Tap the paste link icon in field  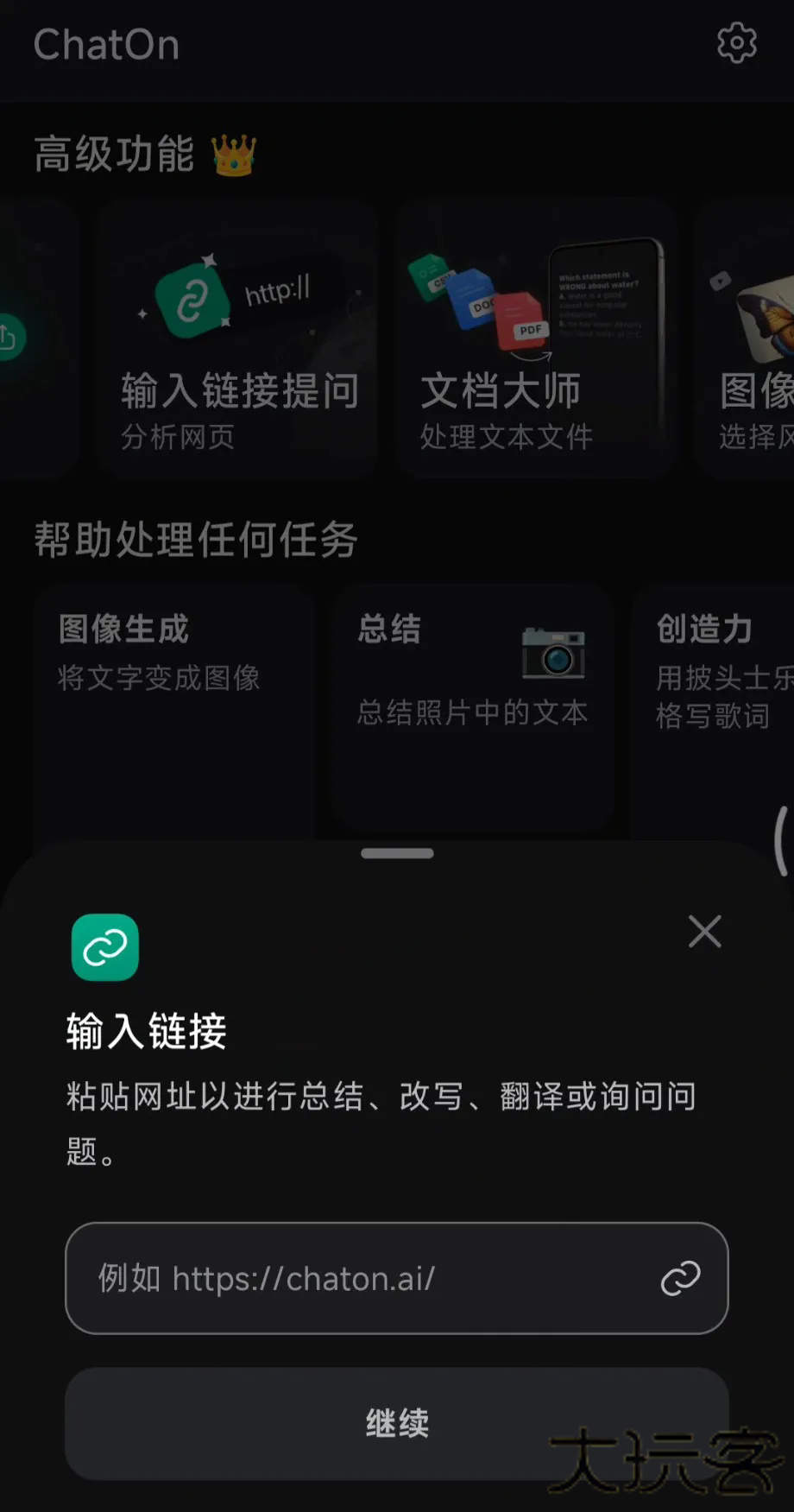click(680, 1278)
